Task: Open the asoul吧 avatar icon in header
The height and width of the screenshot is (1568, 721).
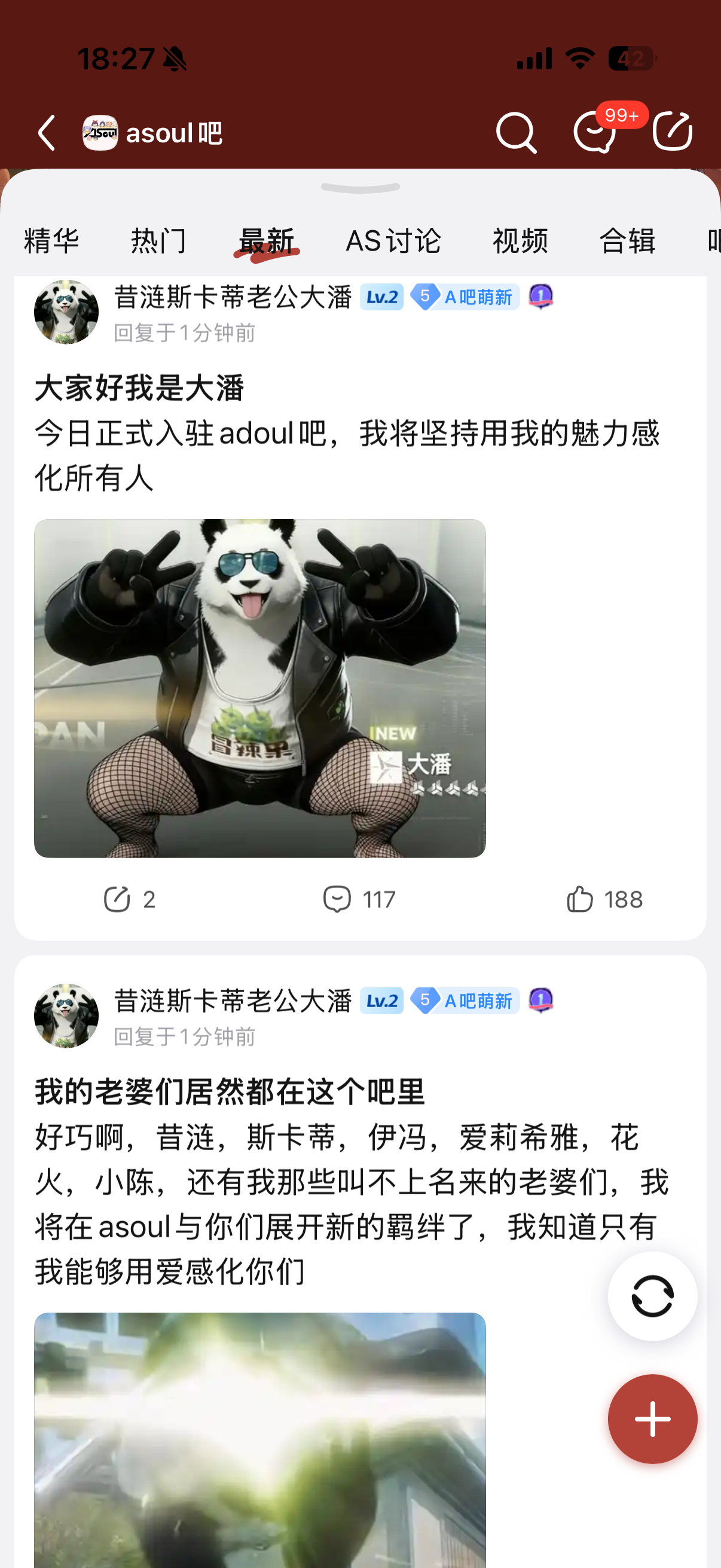Action: (x=100, y=133)
